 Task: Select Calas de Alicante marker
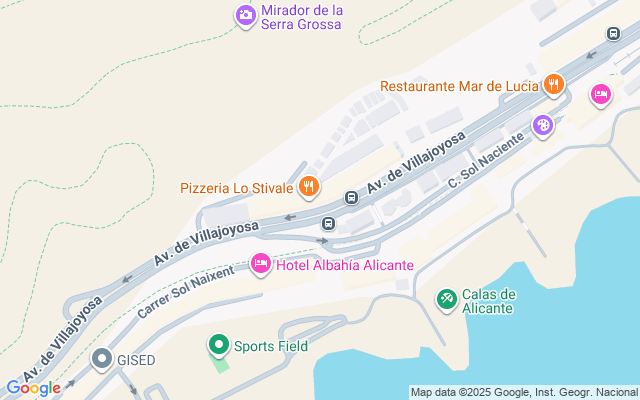pos(447,298)
